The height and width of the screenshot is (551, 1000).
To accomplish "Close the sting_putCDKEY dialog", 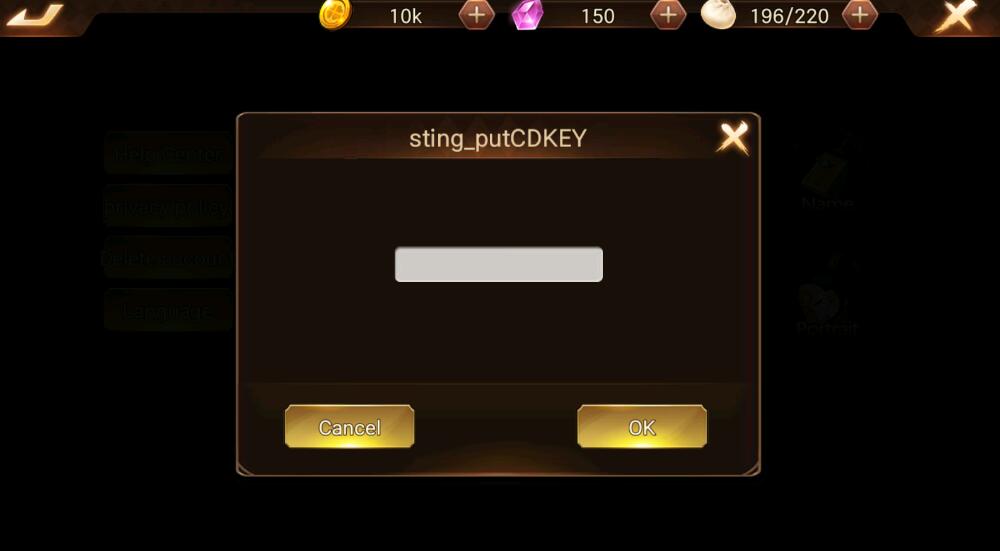I will click(x=733, y=138).
